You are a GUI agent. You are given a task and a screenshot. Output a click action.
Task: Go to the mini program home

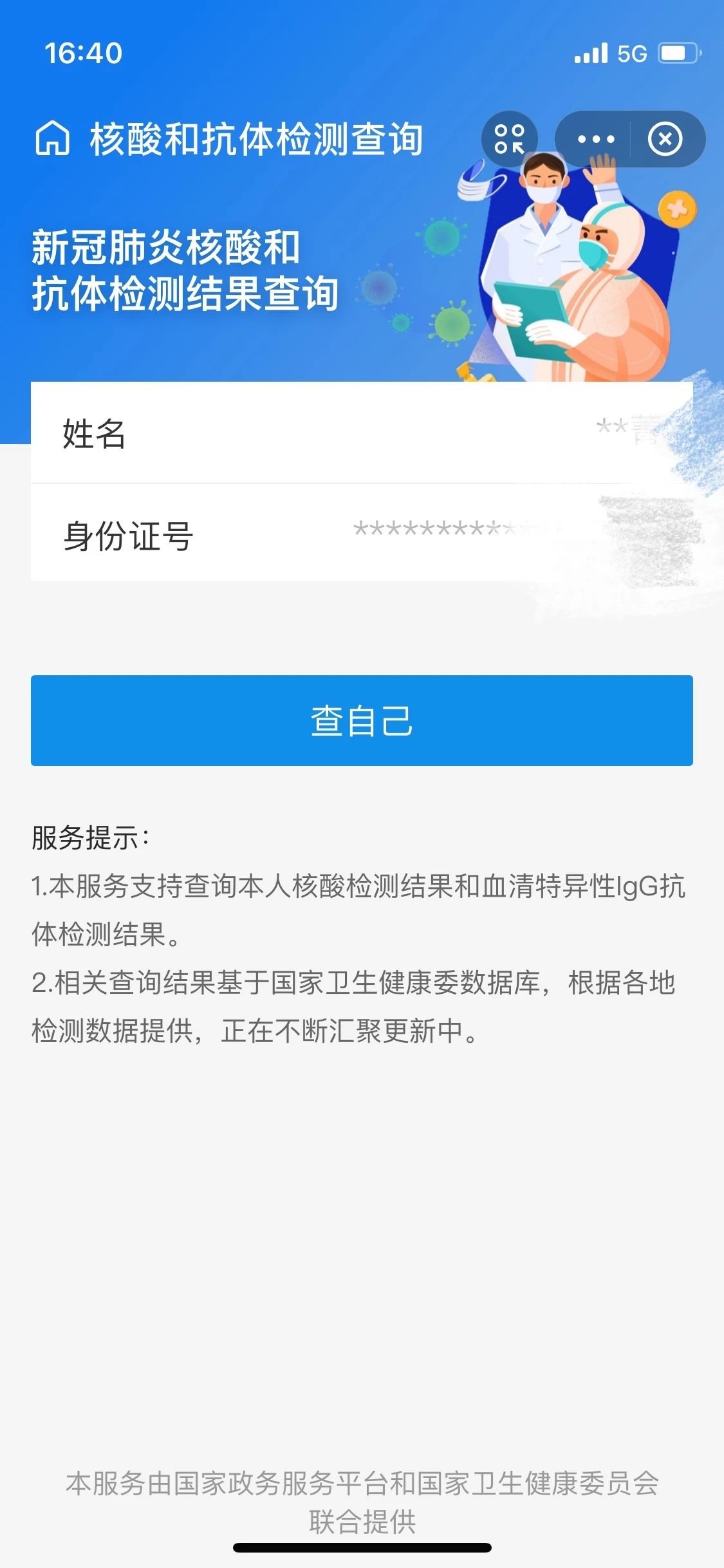coord(52,138)
